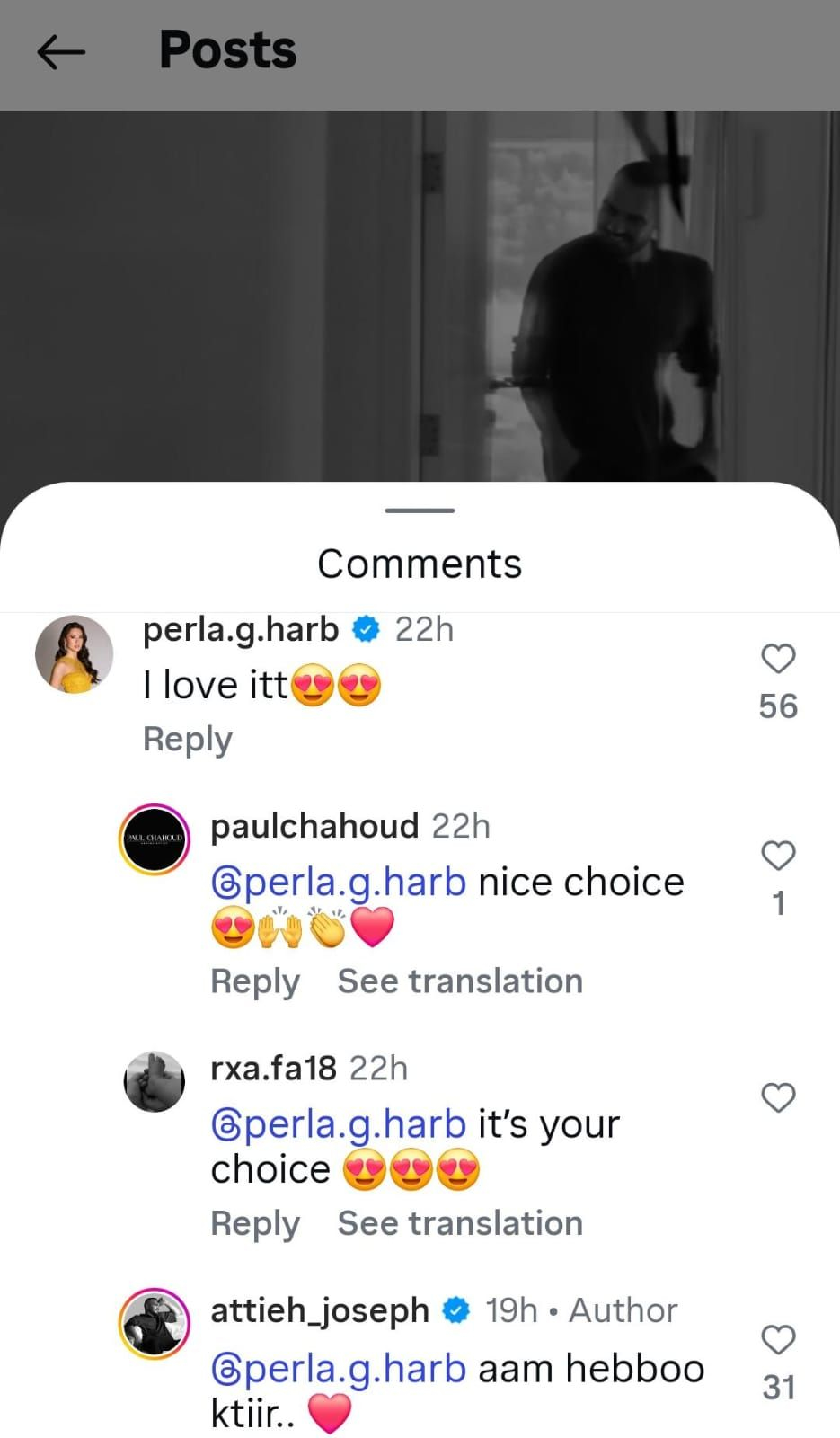Image resolution: width=840 pixels, height=1438 pixels.
Task: Like perla.g.harb's comment
Action: (778, 659)
